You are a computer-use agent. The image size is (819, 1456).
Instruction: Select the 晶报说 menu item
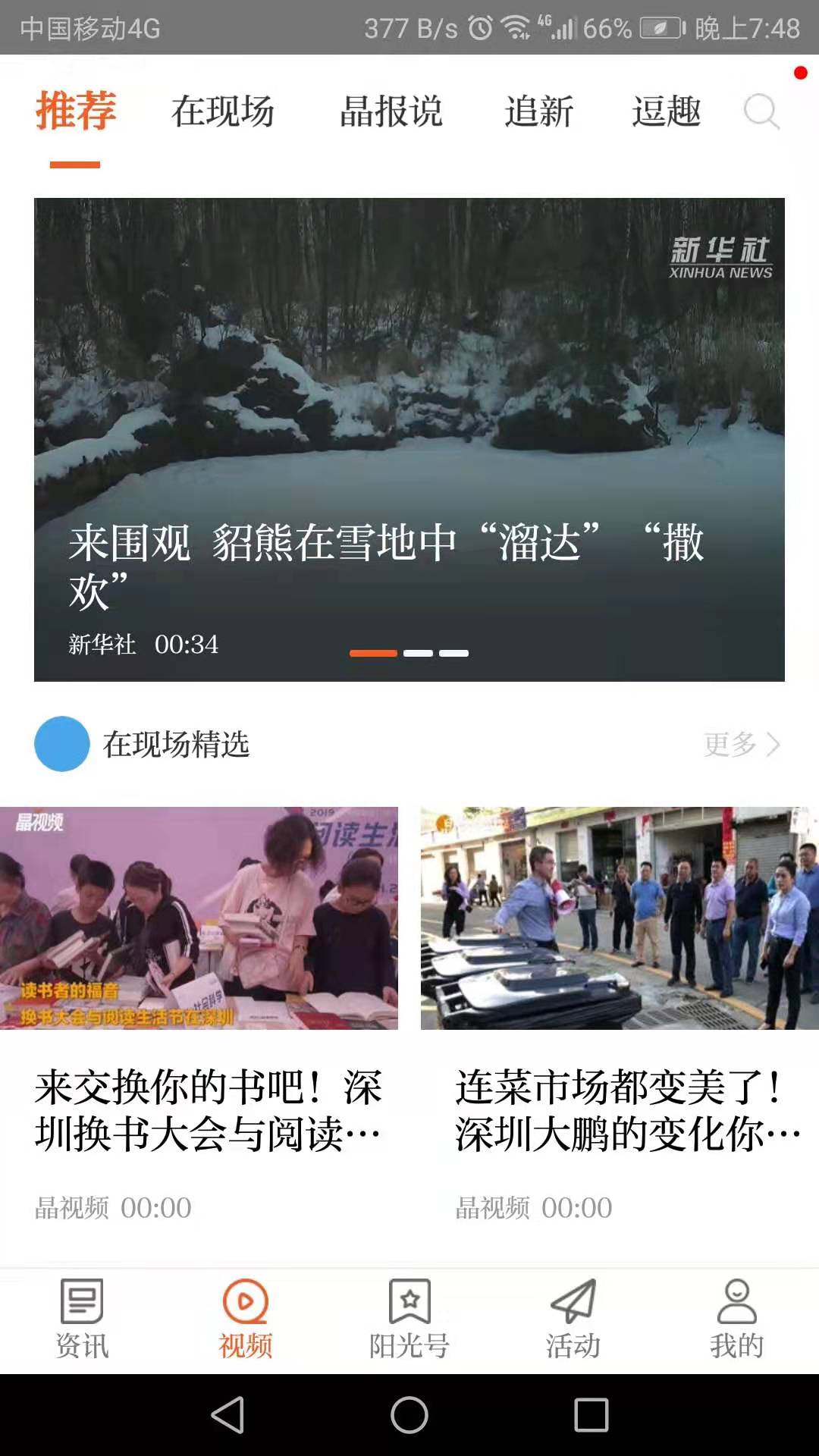[393, 112]
